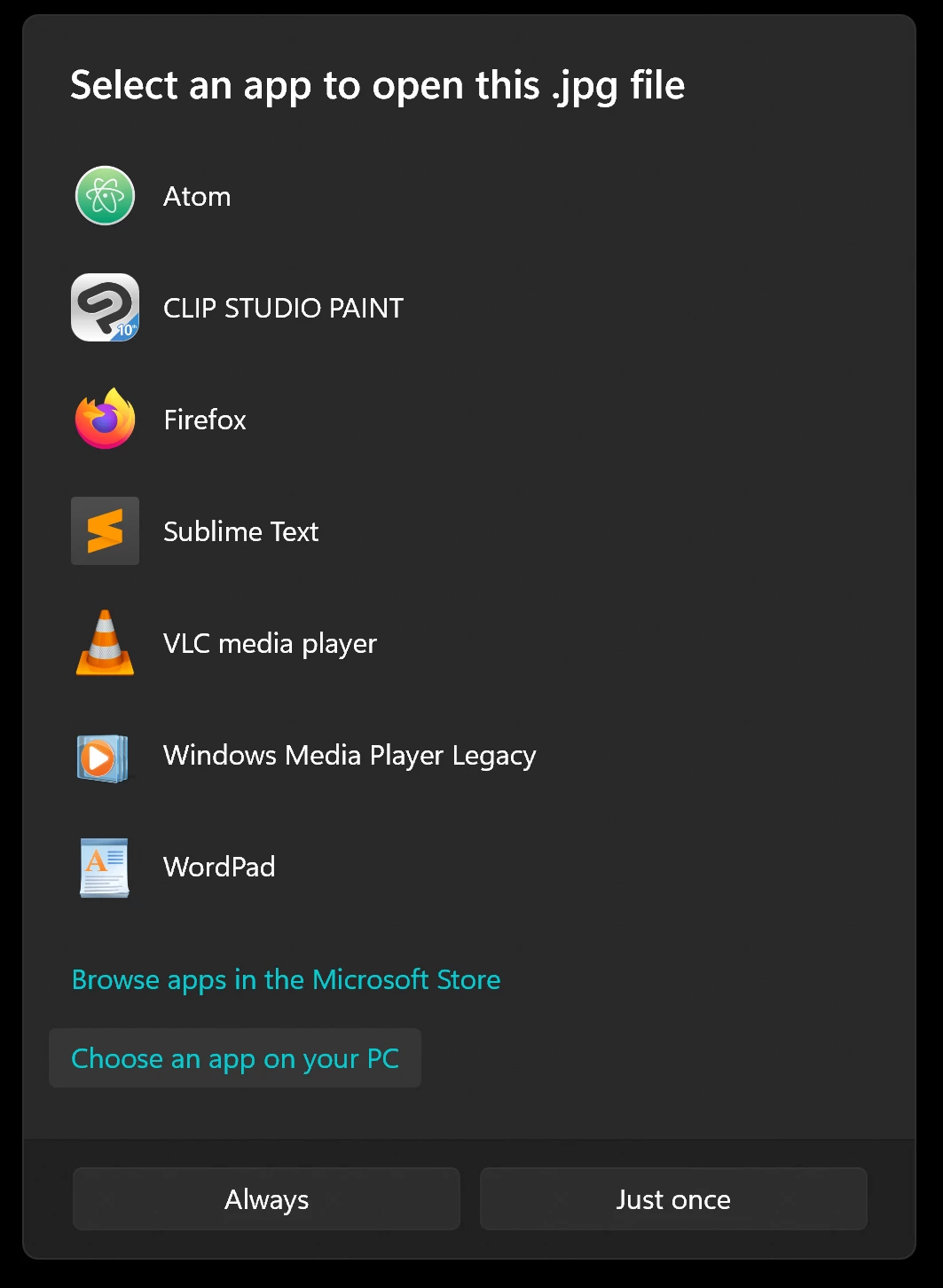
Task: Pick WordPad to open the file
Action: (x=219, y=867)
